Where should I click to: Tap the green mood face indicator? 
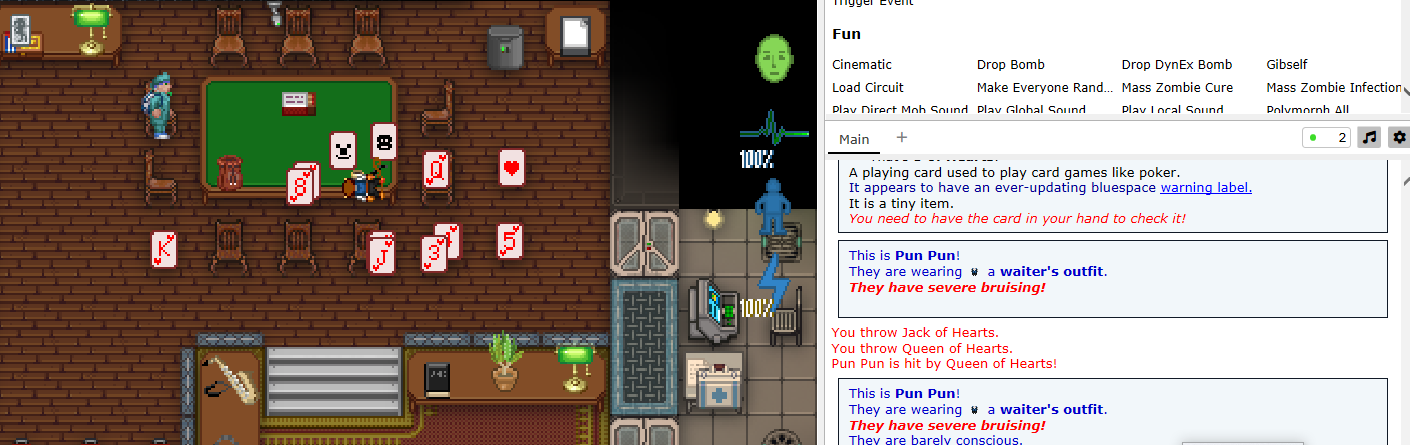770,57
